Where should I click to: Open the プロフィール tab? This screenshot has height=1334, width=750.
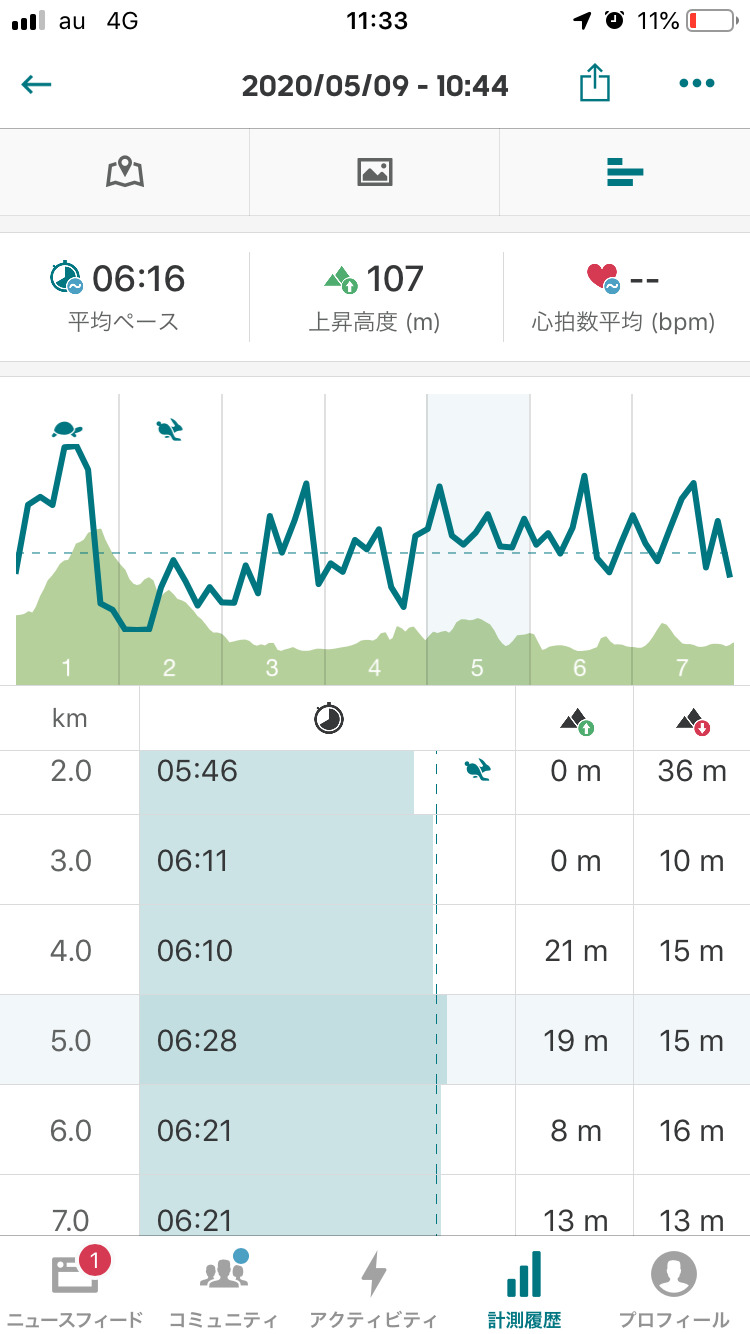(x=674, y=1286)
